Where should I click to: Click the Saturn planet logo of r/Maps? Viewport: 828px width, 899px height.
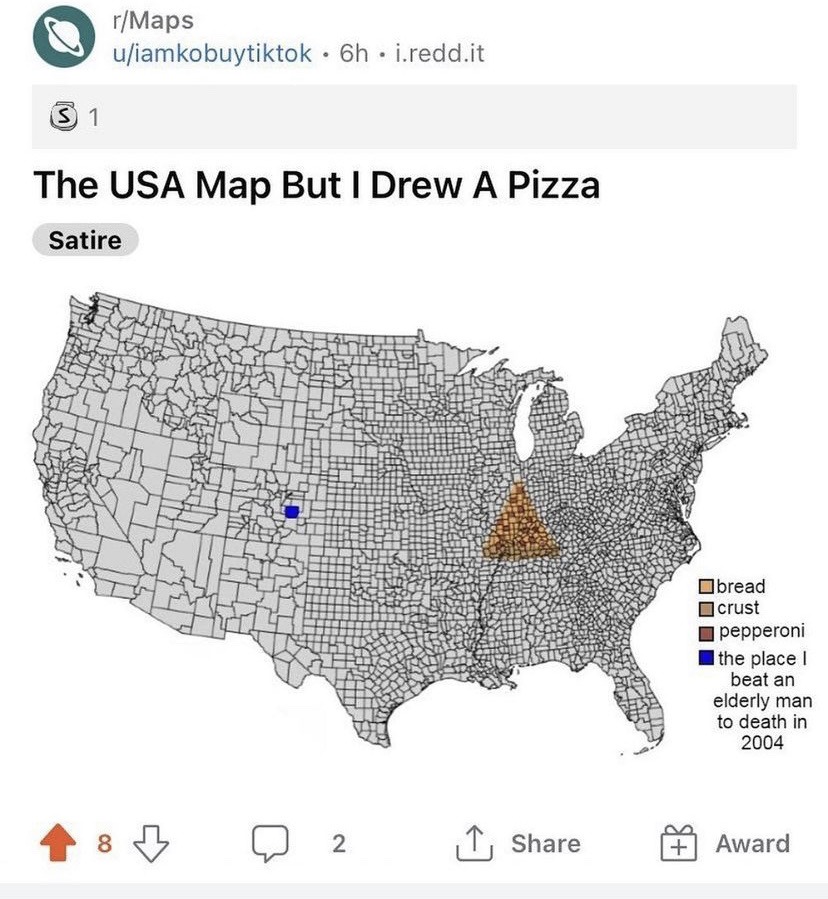click(x=62, y=35)
